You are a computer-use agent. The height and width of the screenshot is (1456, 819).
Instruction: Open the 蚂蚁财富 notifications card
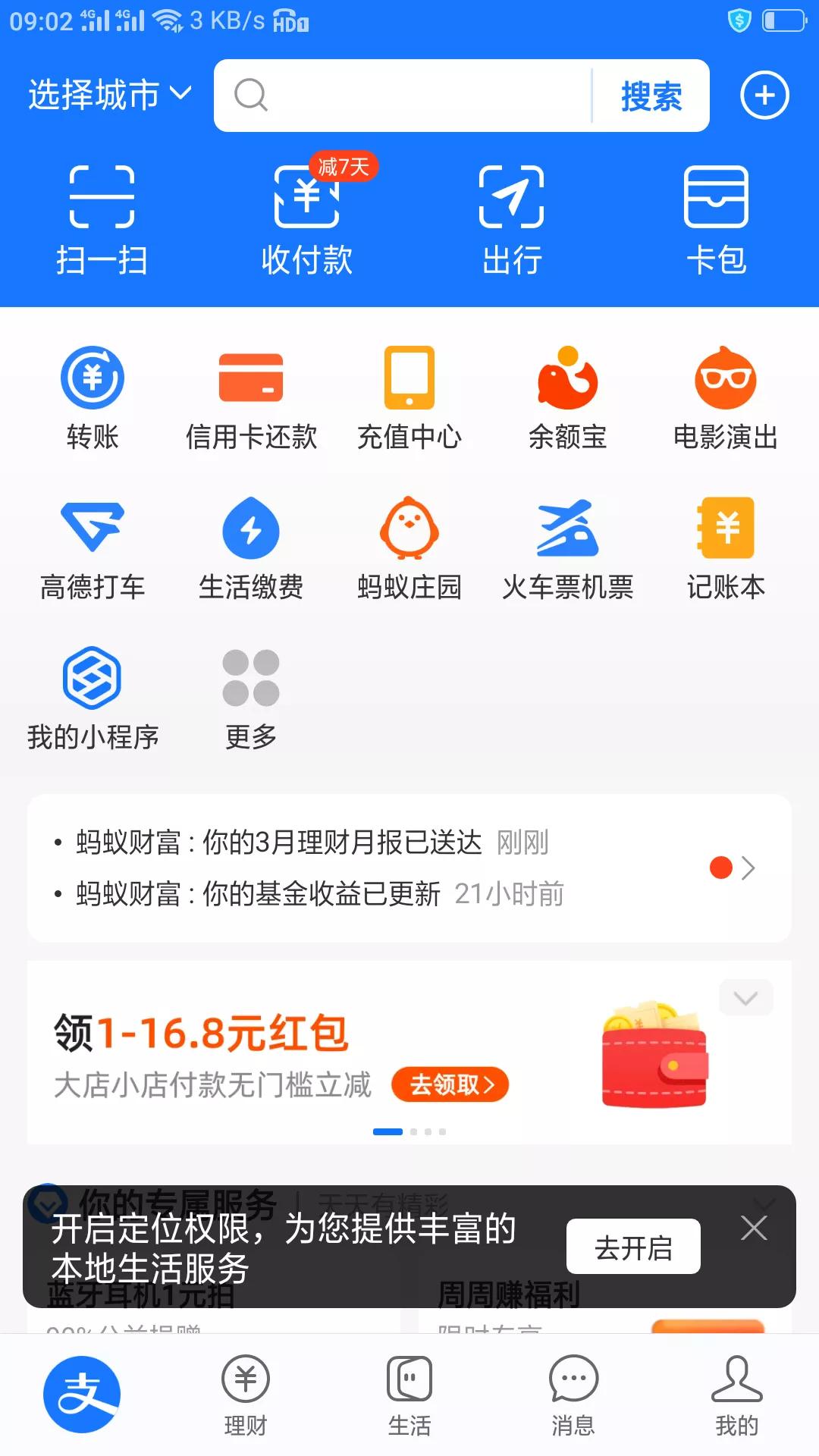click(x=409, y=868)
